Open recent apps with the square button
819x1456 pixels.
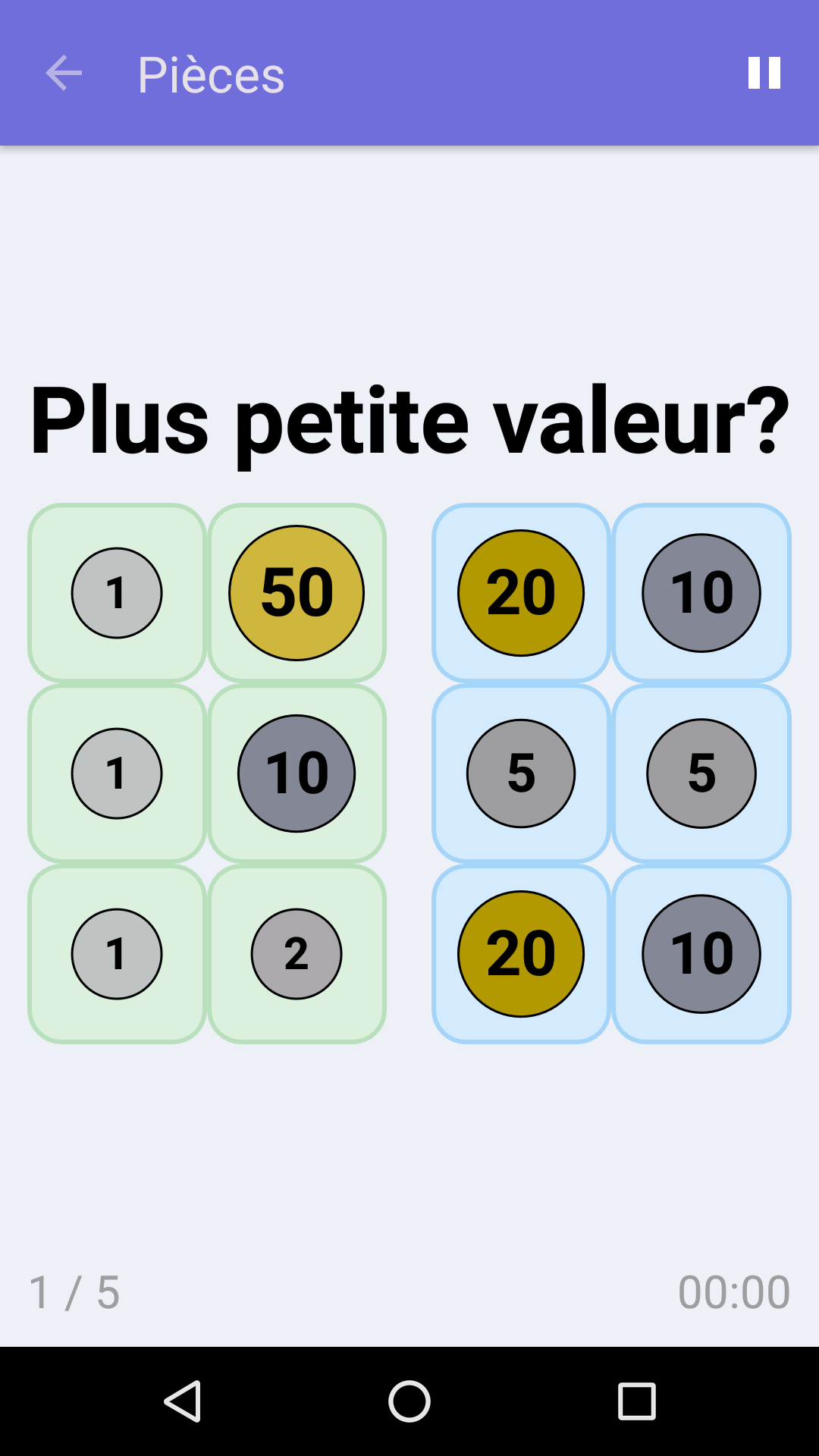pyautogui.click(x=634, y=1399)
